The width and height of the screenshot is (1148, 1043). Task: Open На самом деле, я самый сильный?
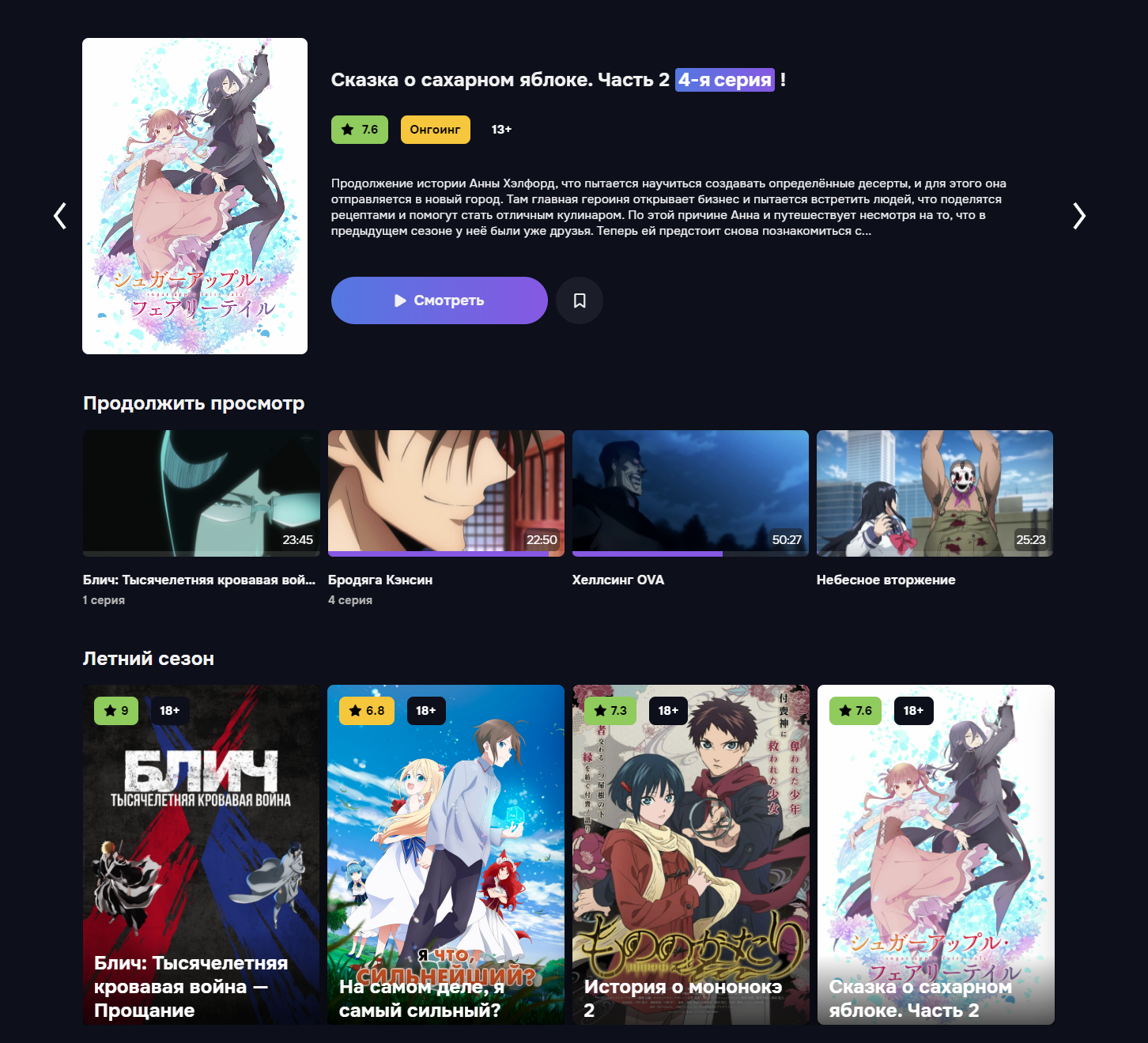446,854
